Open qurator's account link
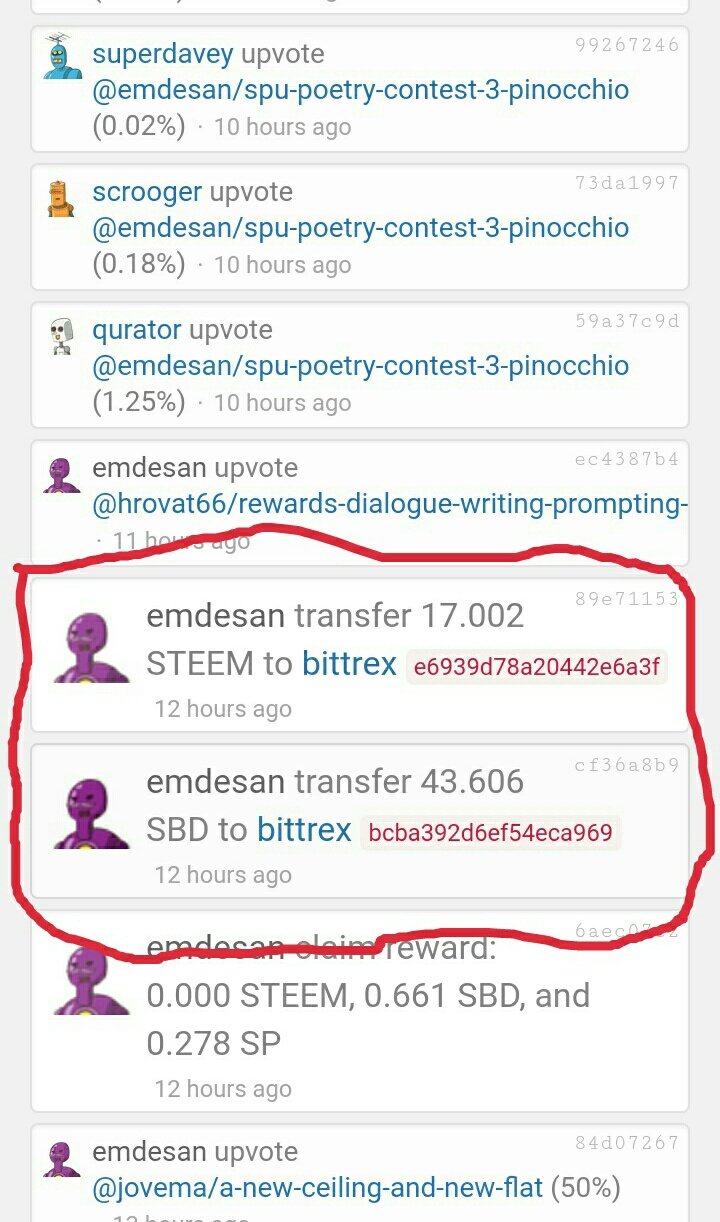The image size is (720, 1222). tap(137, 329)
